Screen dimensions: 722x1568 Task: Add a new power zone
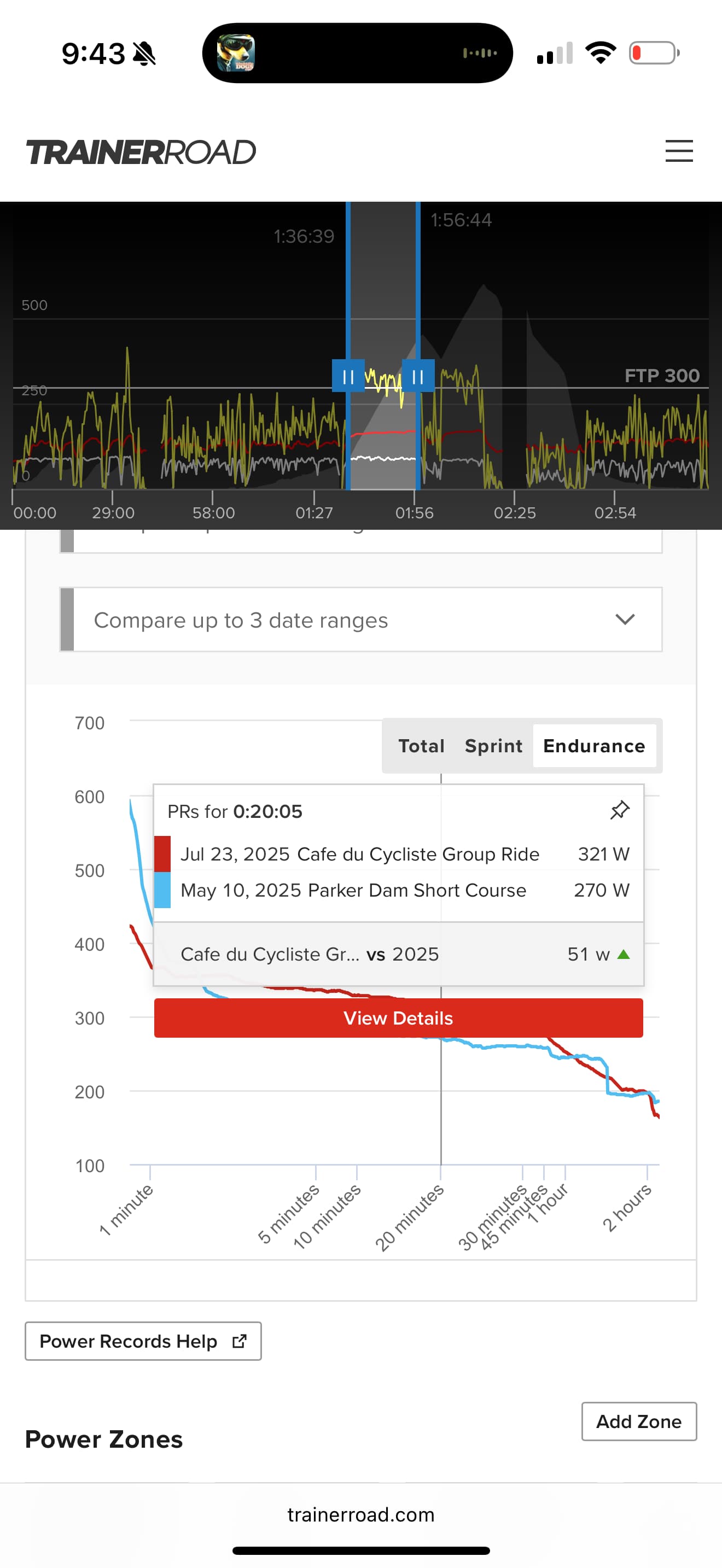click(x=638, y=1421)
